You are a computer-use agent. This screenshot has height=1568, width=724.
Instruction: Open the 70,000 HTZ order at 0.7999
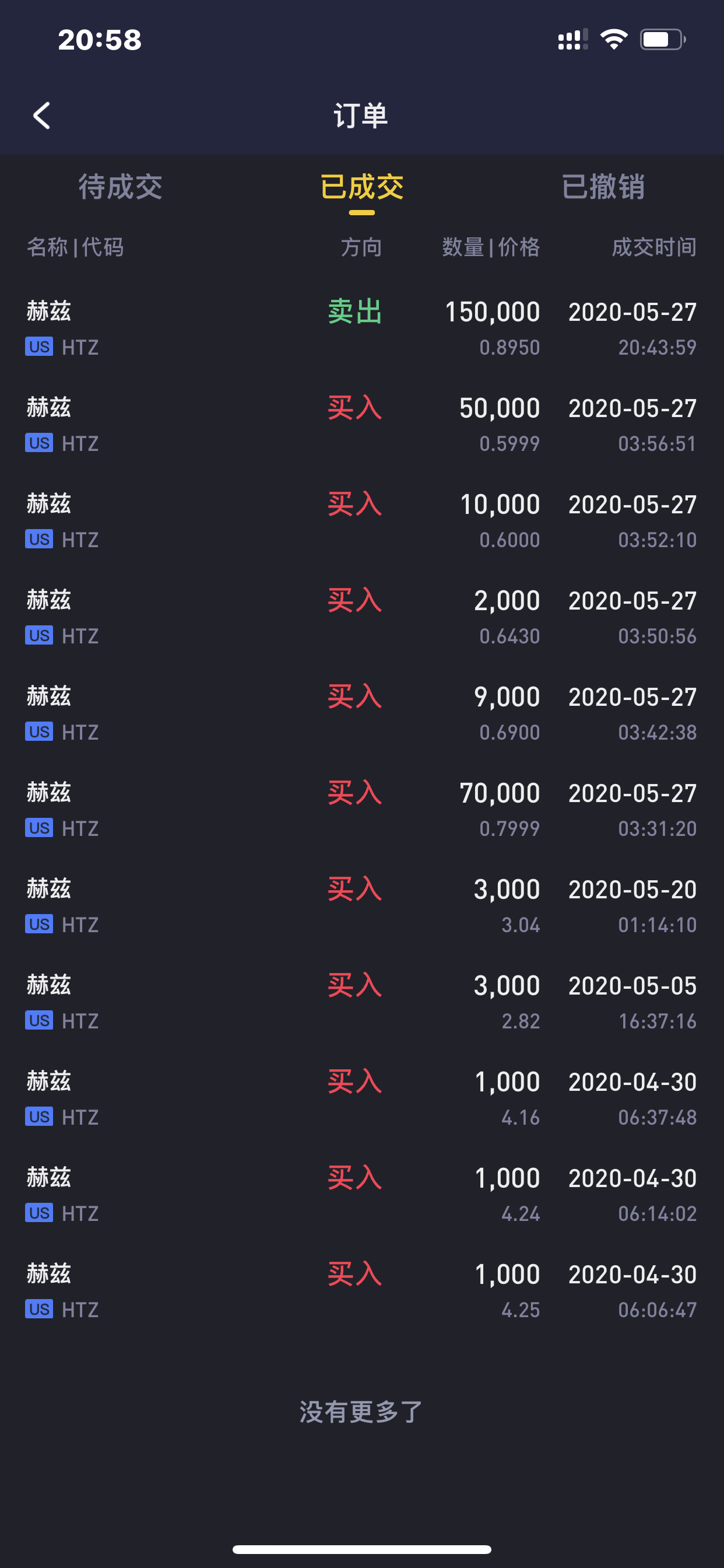pos(362,810)
